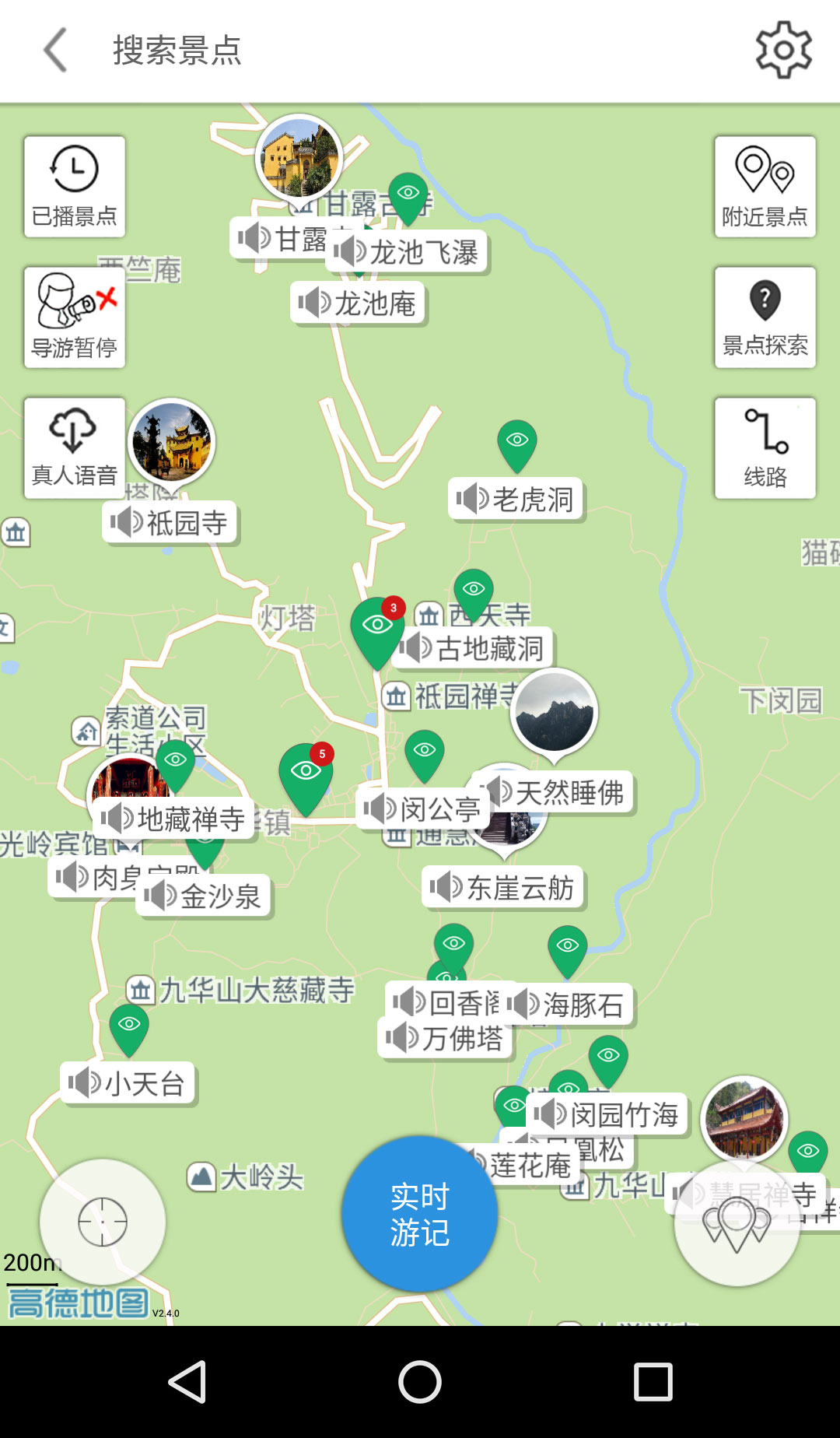Image resolution: width=840 pixels, height=1438 pixels.
Task: Open settings via the gear icon
Action: click(785, 49)
